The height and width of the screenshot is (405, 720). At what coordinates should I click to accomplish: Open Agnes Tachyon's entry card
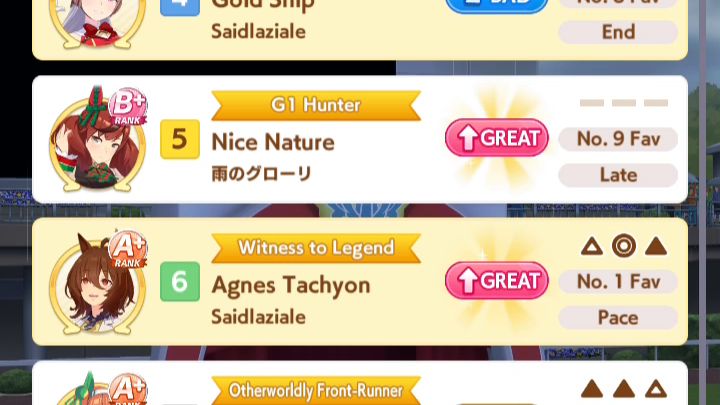[x=360, y=282]
